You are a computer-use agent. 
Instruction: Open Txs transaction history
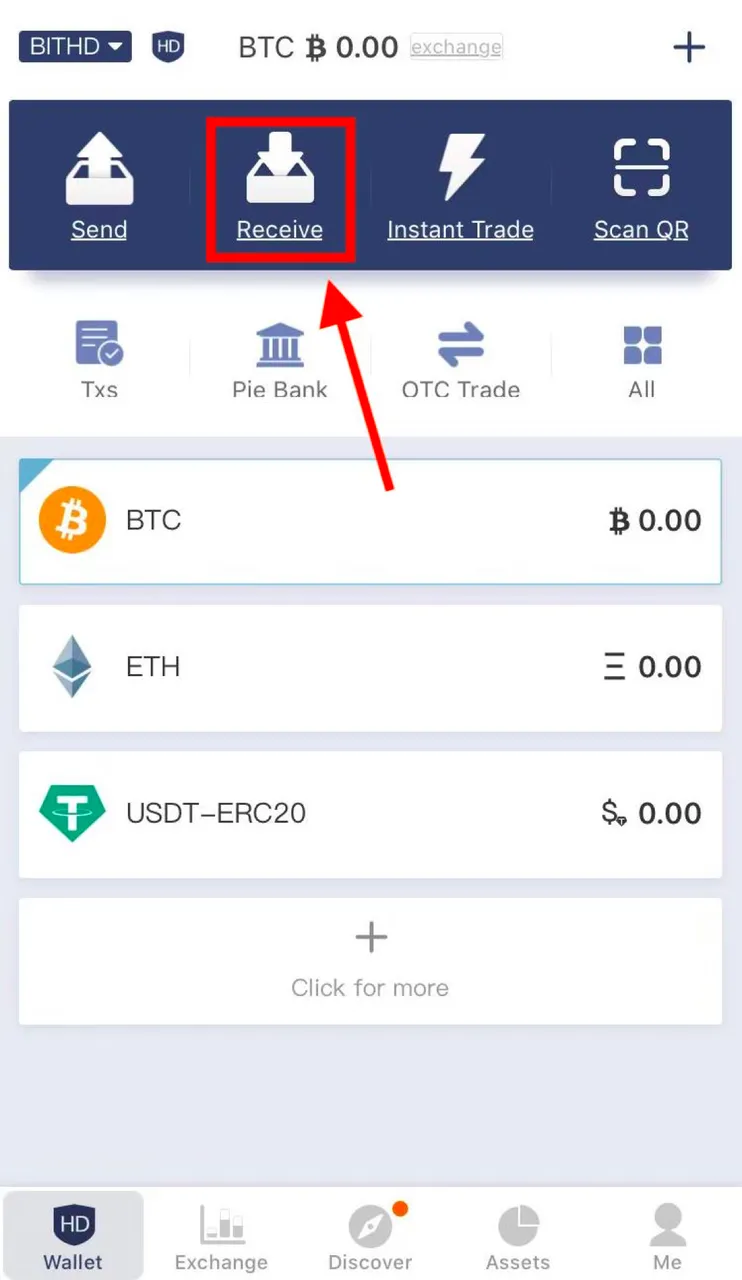pyautogui.click(x=99, y=359)
